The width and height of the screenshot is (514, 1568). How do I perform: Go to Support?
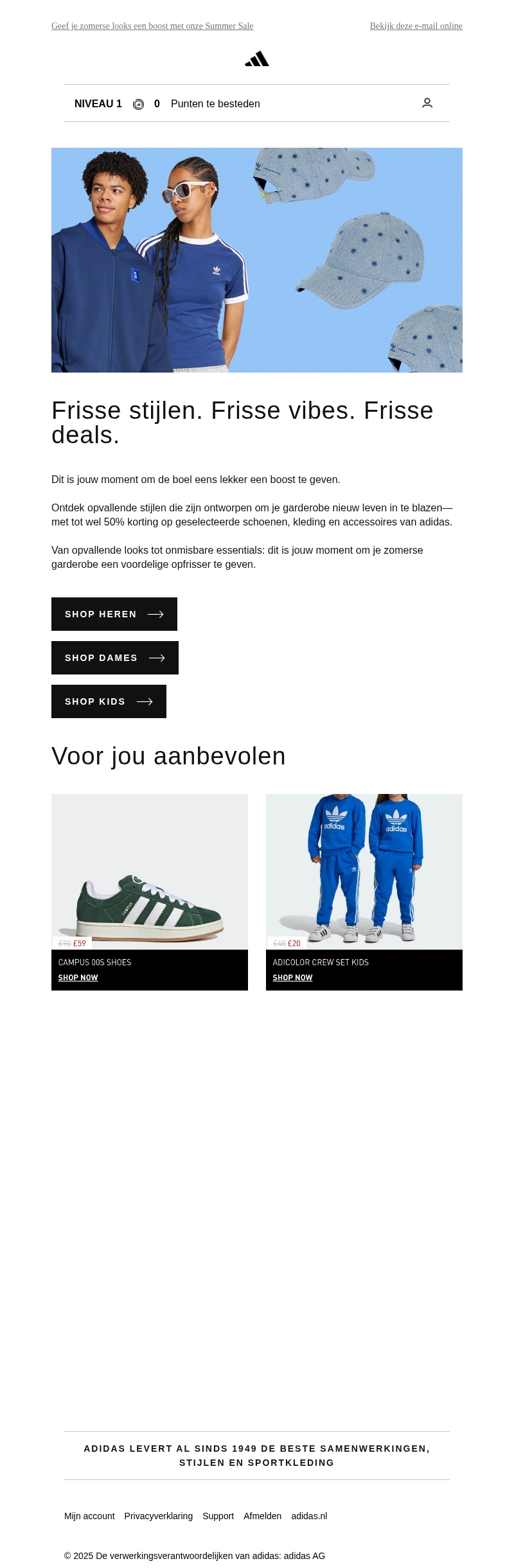pyautogui.click(x=218, y=1516)
